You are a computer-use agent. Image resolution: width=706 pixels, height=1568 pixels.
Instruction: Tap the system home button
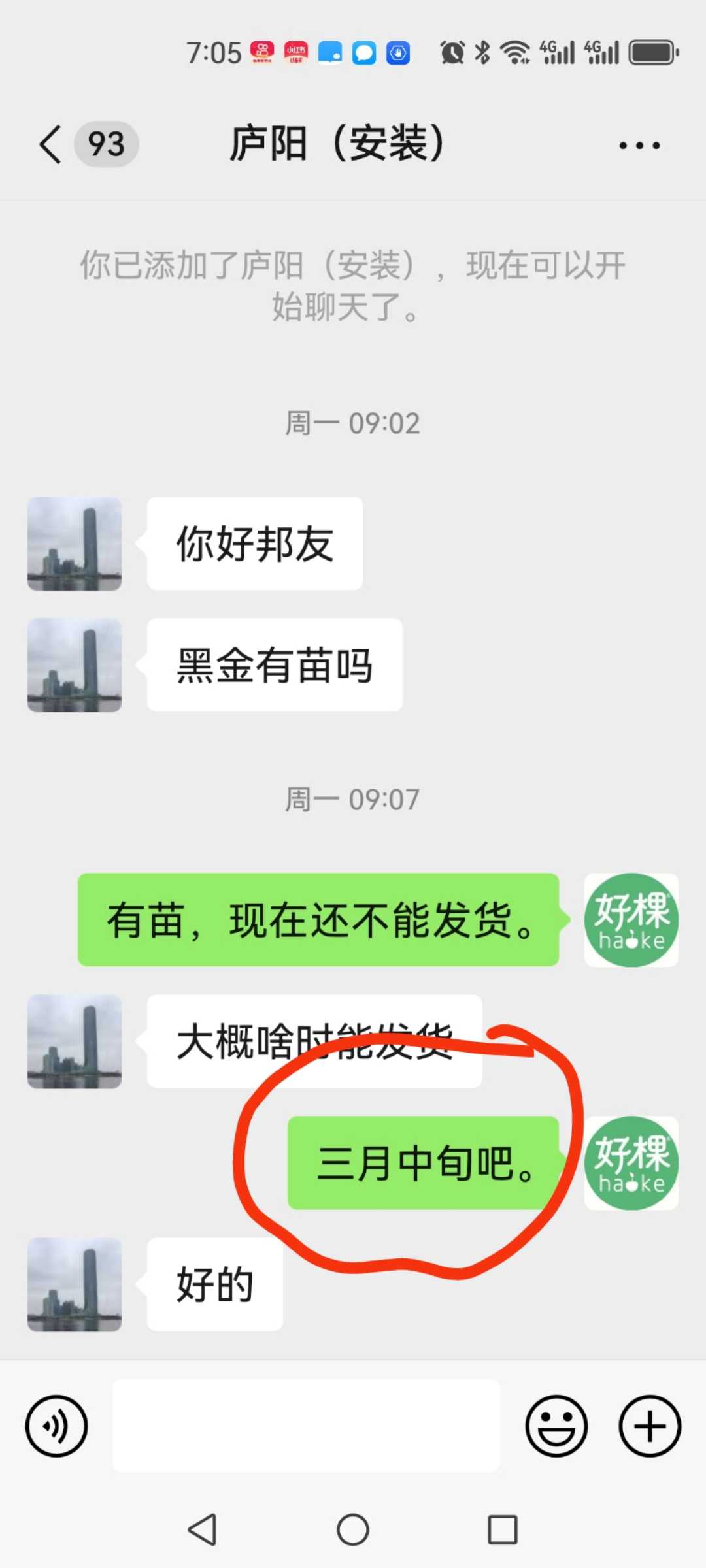[353, 1529]
